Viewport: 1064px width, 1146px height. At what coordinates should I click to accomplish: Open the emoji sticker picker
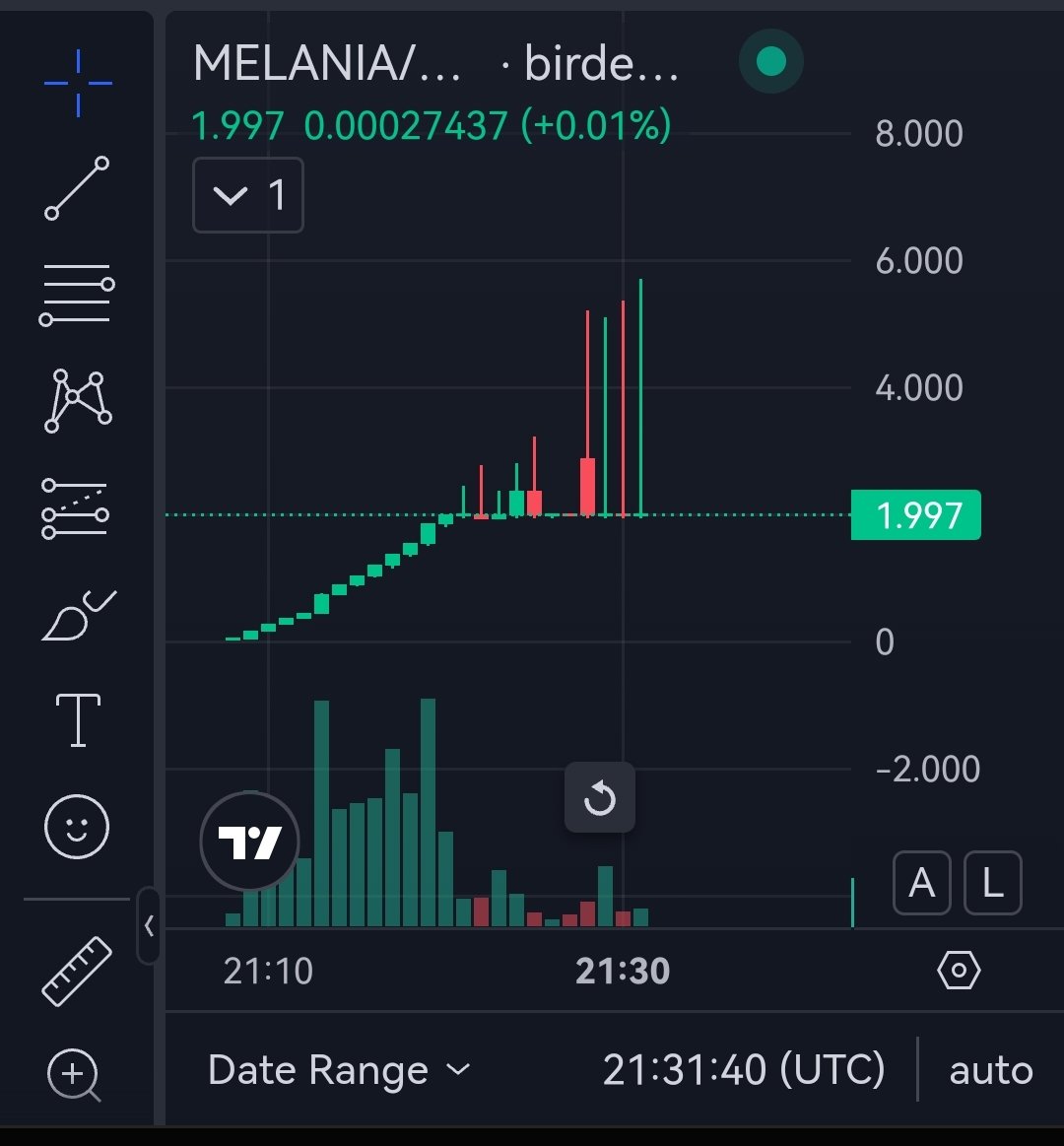pyautogui.click(x=77, y=827)
